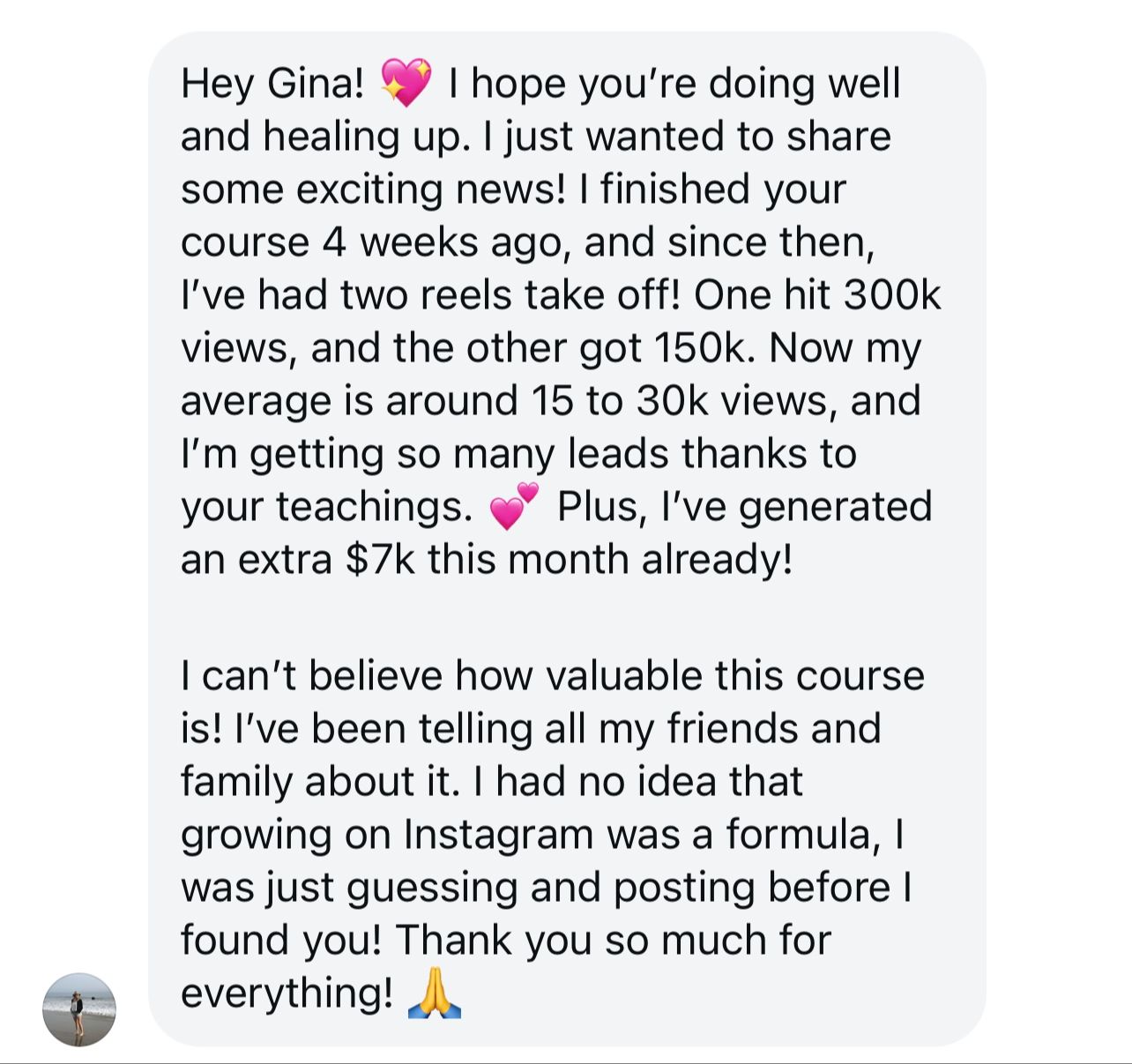Open the sender's profile avatar

(x=79, y=1009)
